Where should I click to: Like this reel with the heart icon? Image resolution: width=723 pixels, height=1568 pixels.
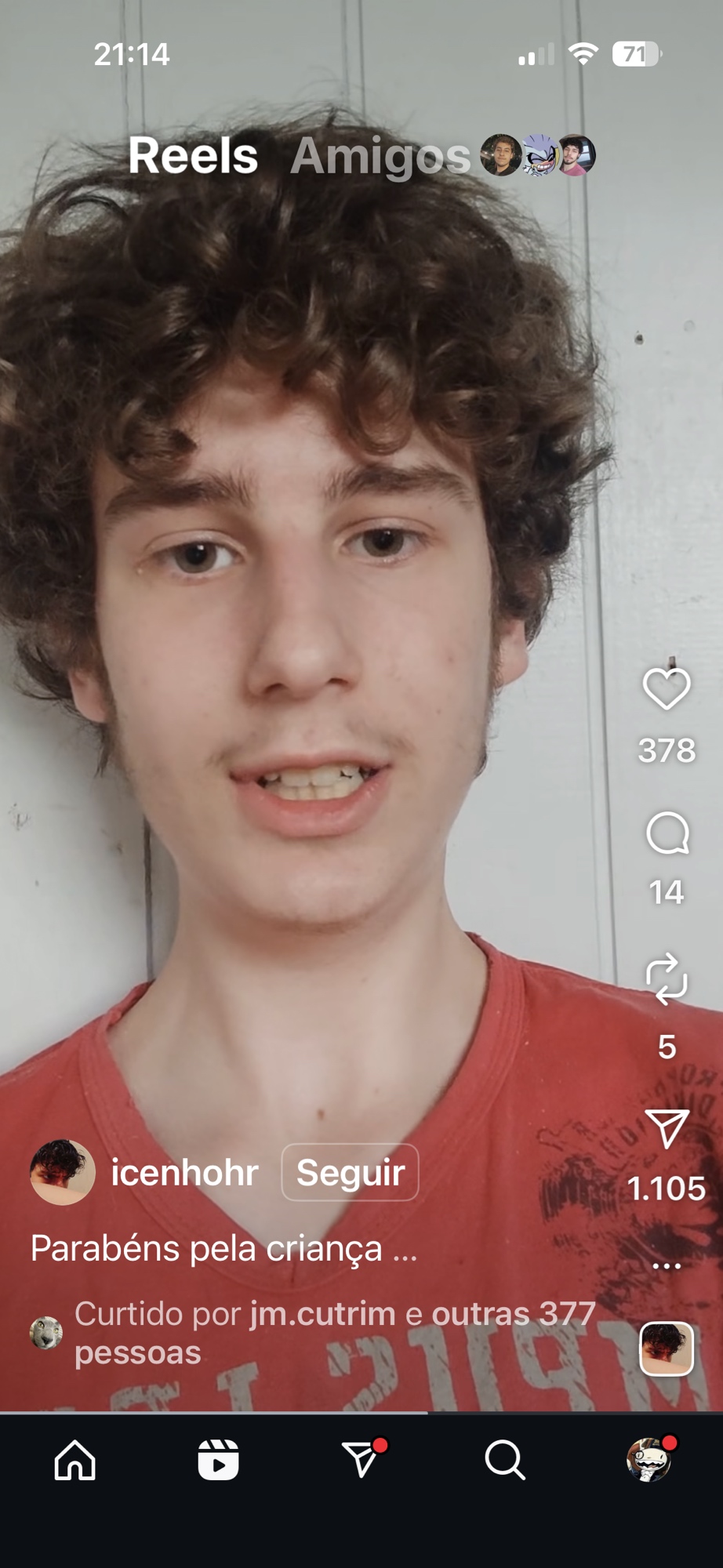(667, 689)
